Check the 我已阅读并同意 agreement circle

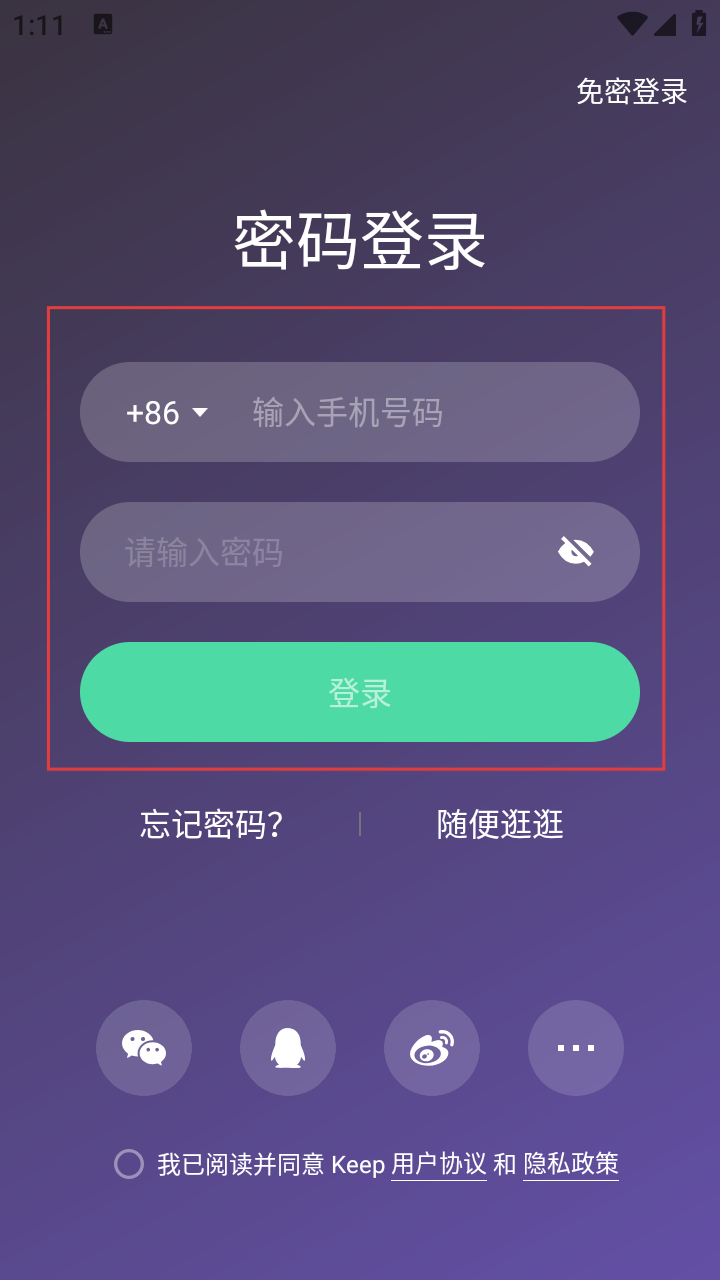point(129,1164)
